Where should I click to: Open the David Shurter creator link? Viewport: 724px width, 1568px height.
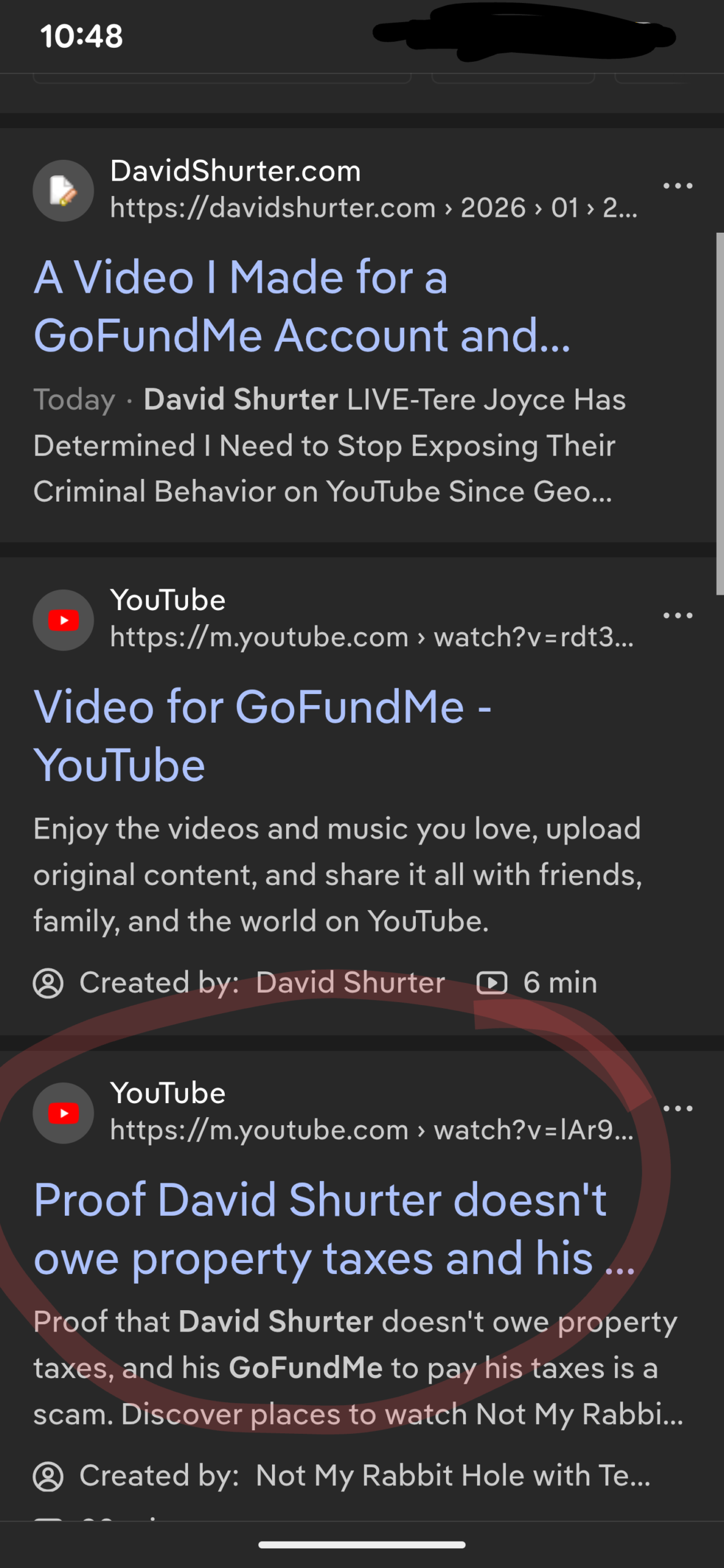[350, 983]
